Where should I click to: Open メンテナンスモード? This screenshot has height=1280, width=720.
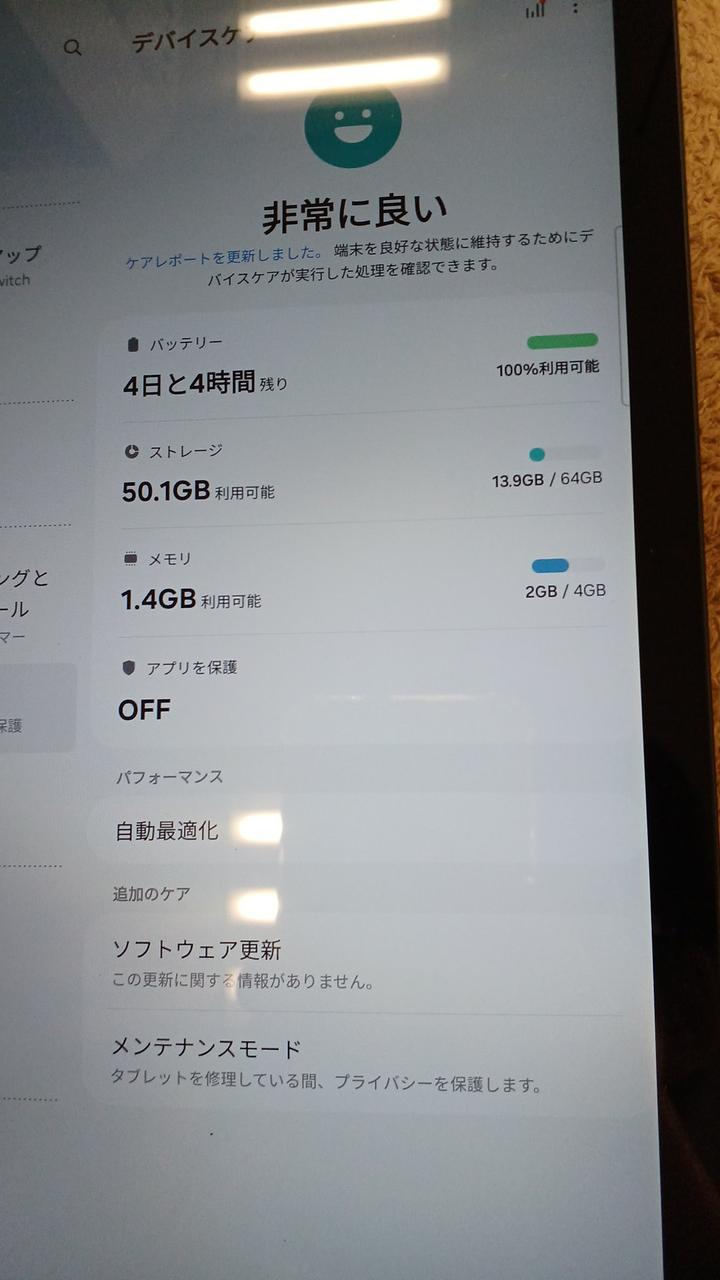pos(360,1062)
